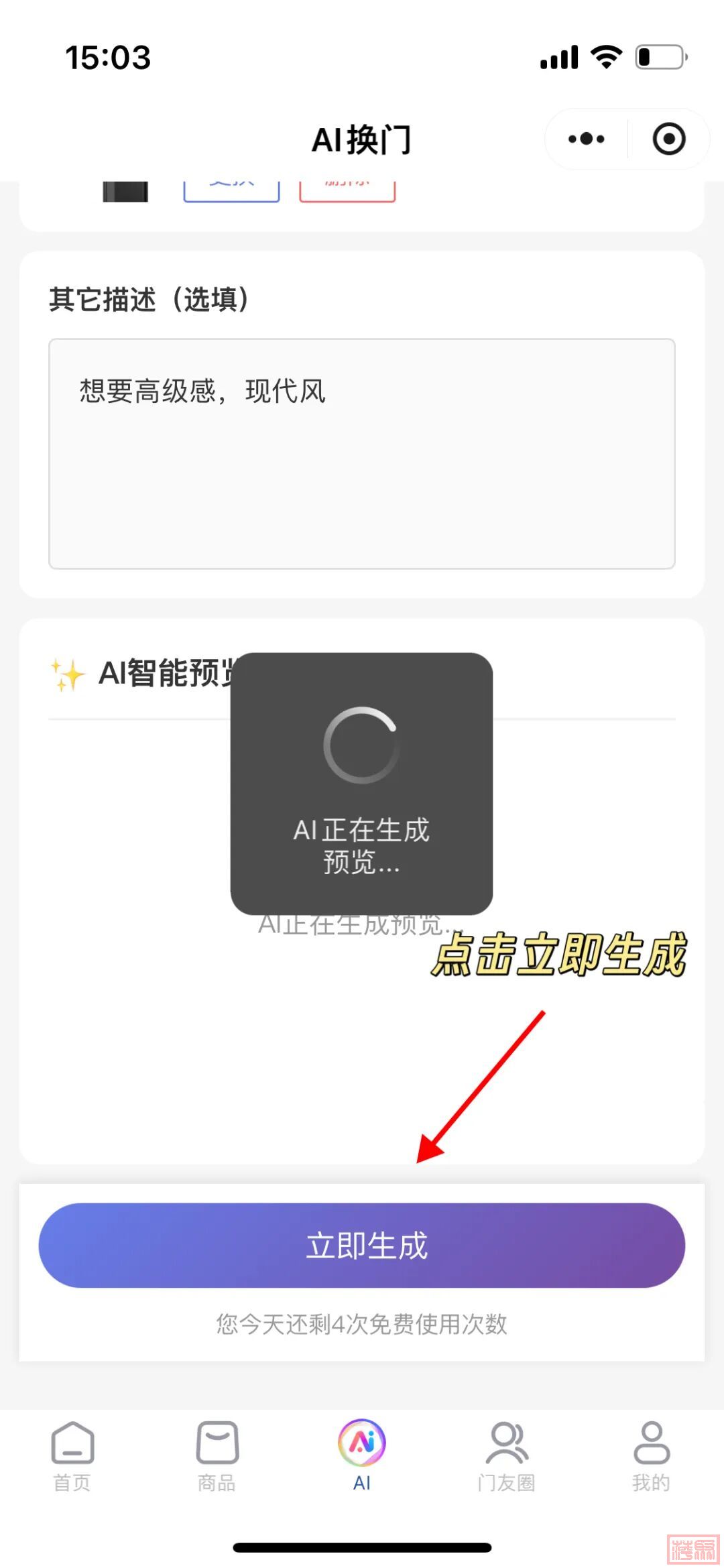Image resolution: width=724 pixels, height=1568 pixels.
Task: Open the mini program more-options menu
Action: (x=586, y=139)
